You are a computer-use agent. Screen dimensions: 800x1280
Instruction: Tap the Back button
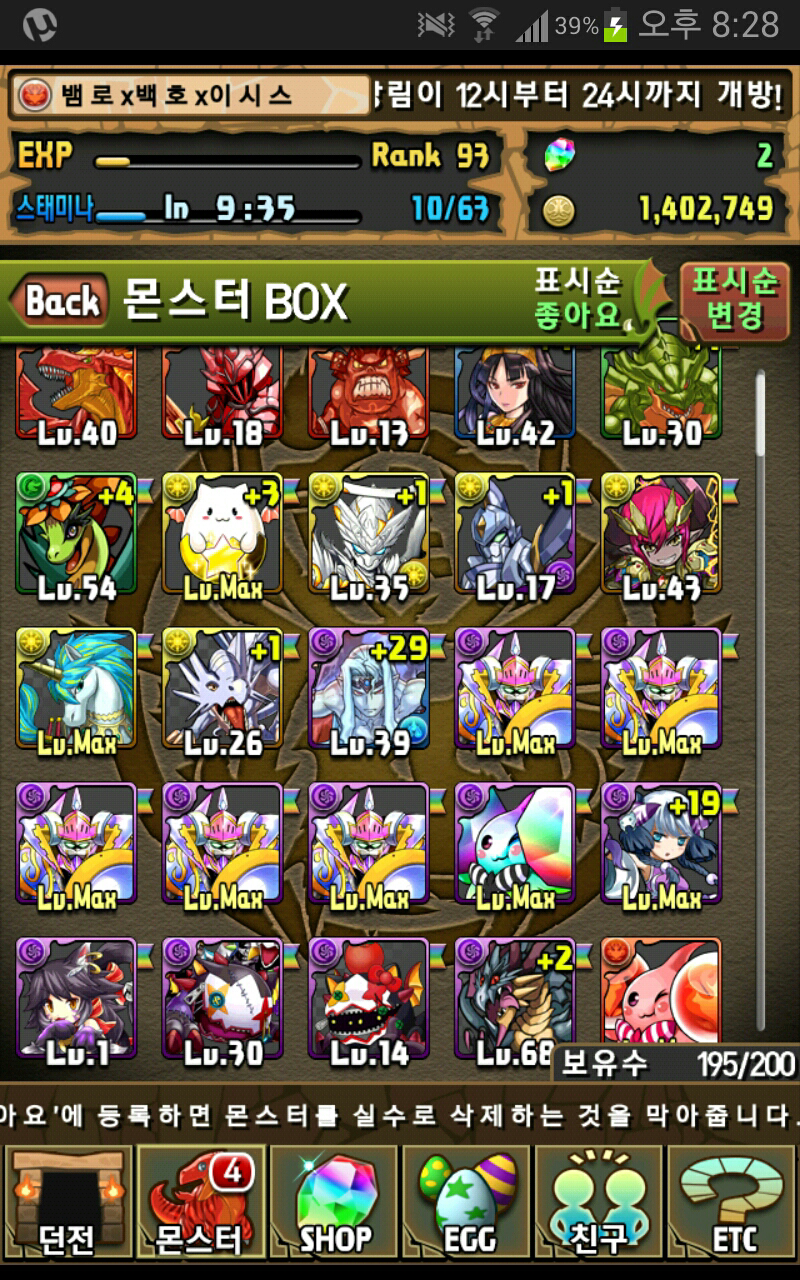[x=58, y=300]
